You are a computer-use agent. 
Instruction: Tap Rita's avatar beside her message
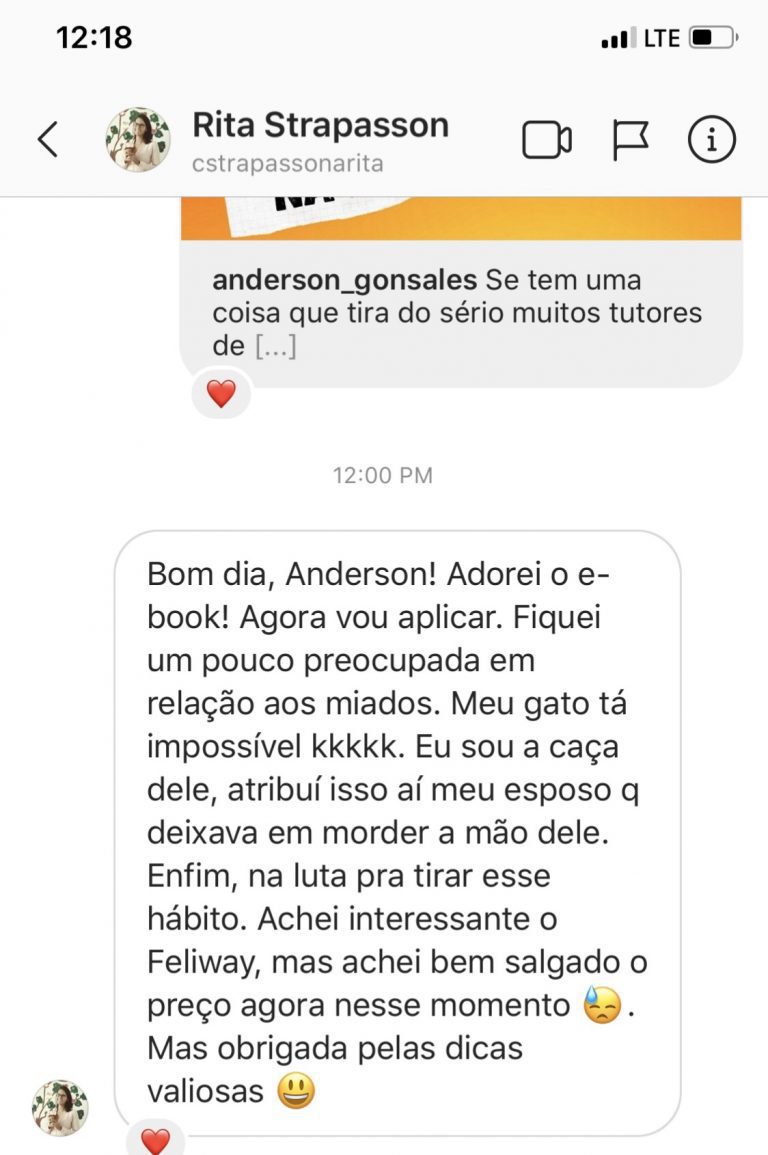tap(61, 1107)
